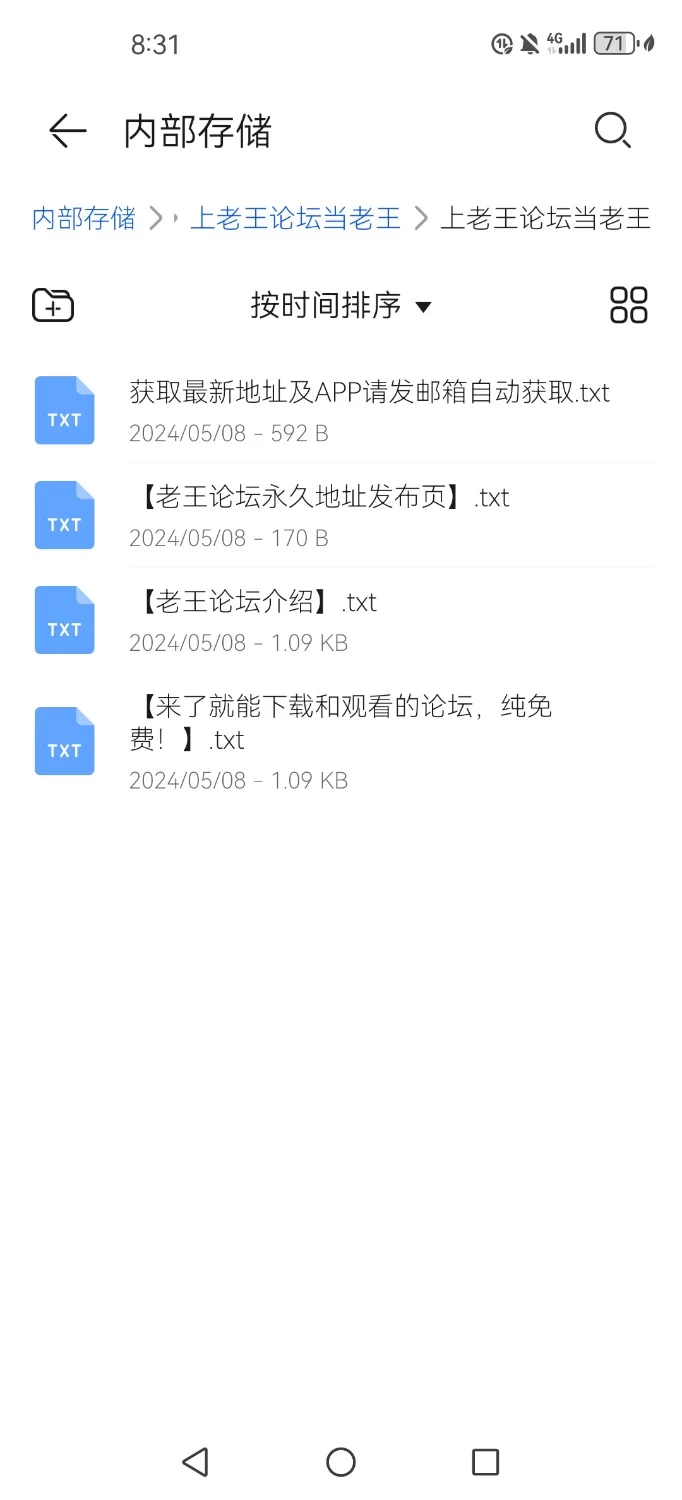Tap the system home button
Screen dimensions: 682x1500
click(341, 1462)
